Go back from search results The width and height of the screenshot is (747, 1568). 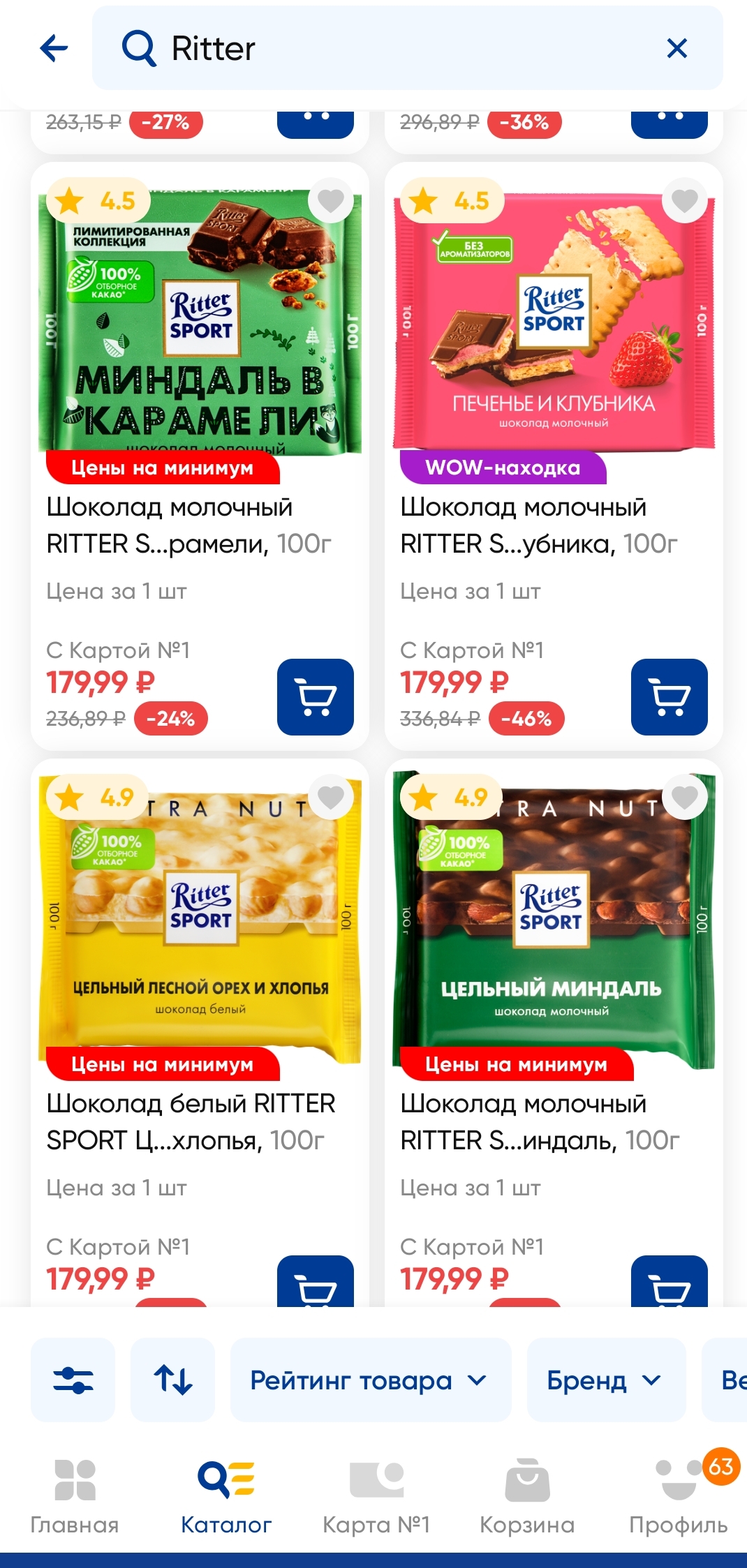54,49
